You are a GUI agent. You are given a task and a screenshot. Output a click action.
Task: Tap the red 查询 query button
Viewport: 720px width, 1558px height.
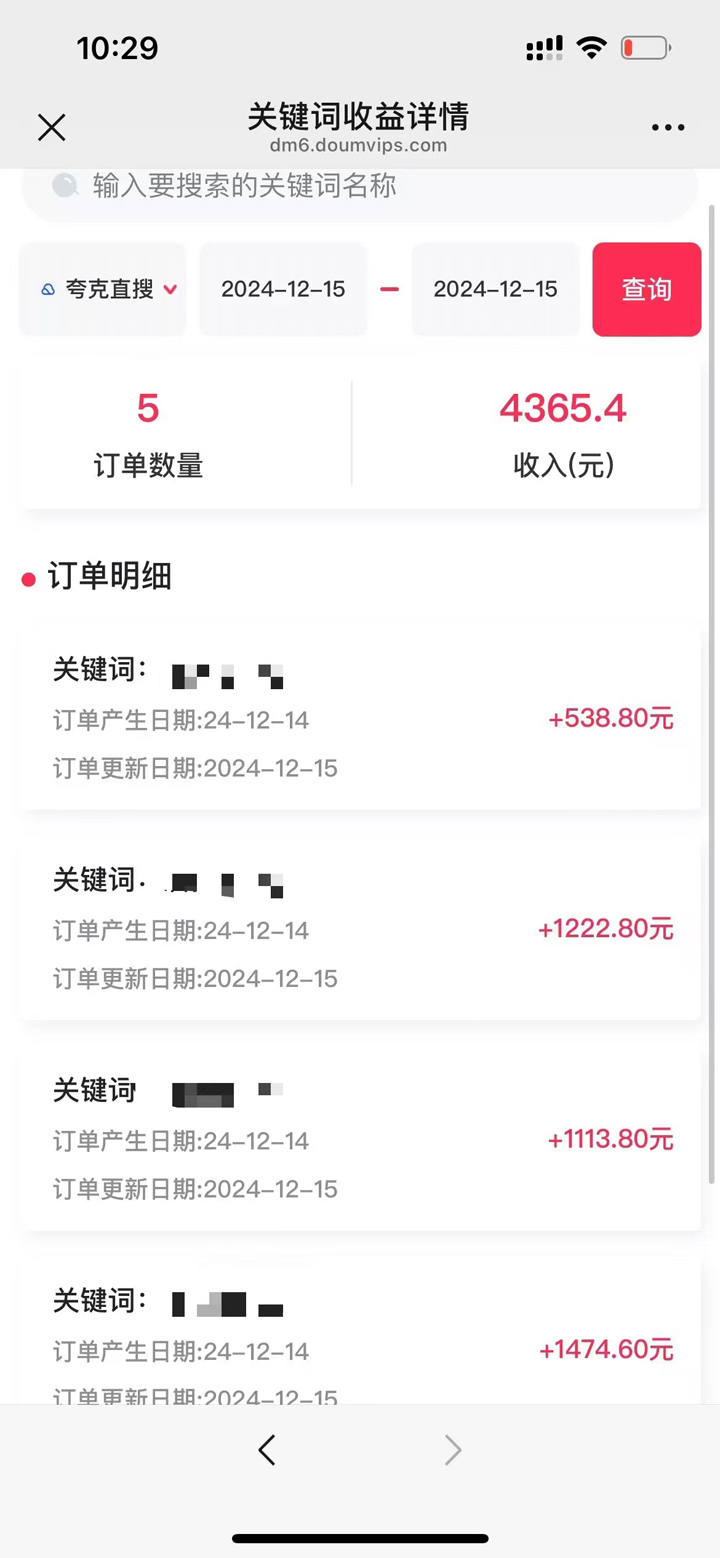(646, 289)
